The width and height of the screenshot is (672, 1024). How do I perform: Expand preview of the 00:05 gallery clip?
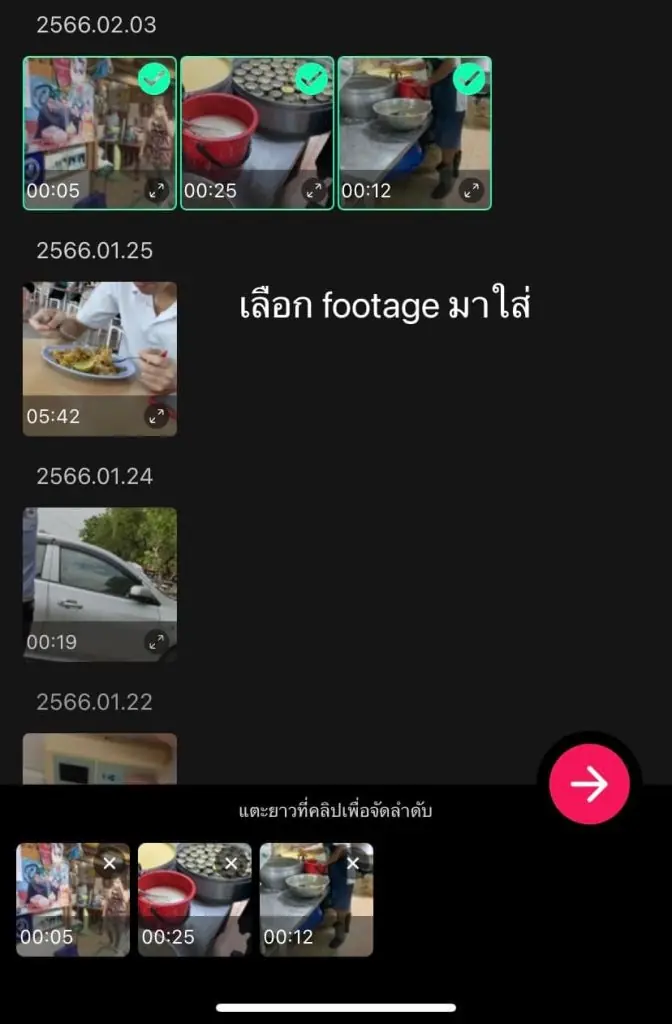pyautogui.click(x=156, y=191)
